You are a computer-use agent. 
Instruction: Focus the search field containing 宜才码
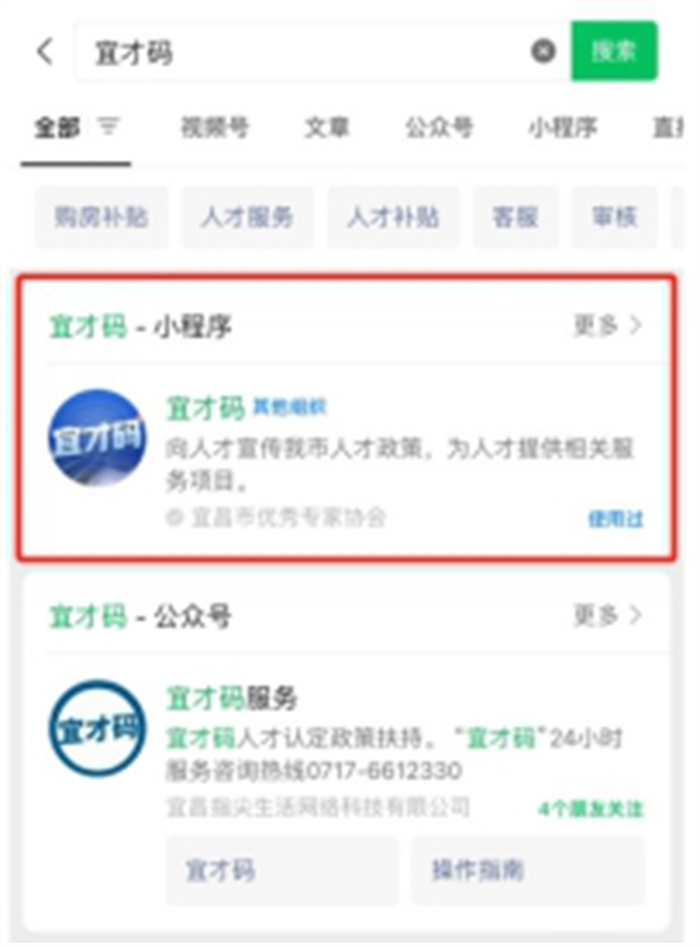click(300, 51)
